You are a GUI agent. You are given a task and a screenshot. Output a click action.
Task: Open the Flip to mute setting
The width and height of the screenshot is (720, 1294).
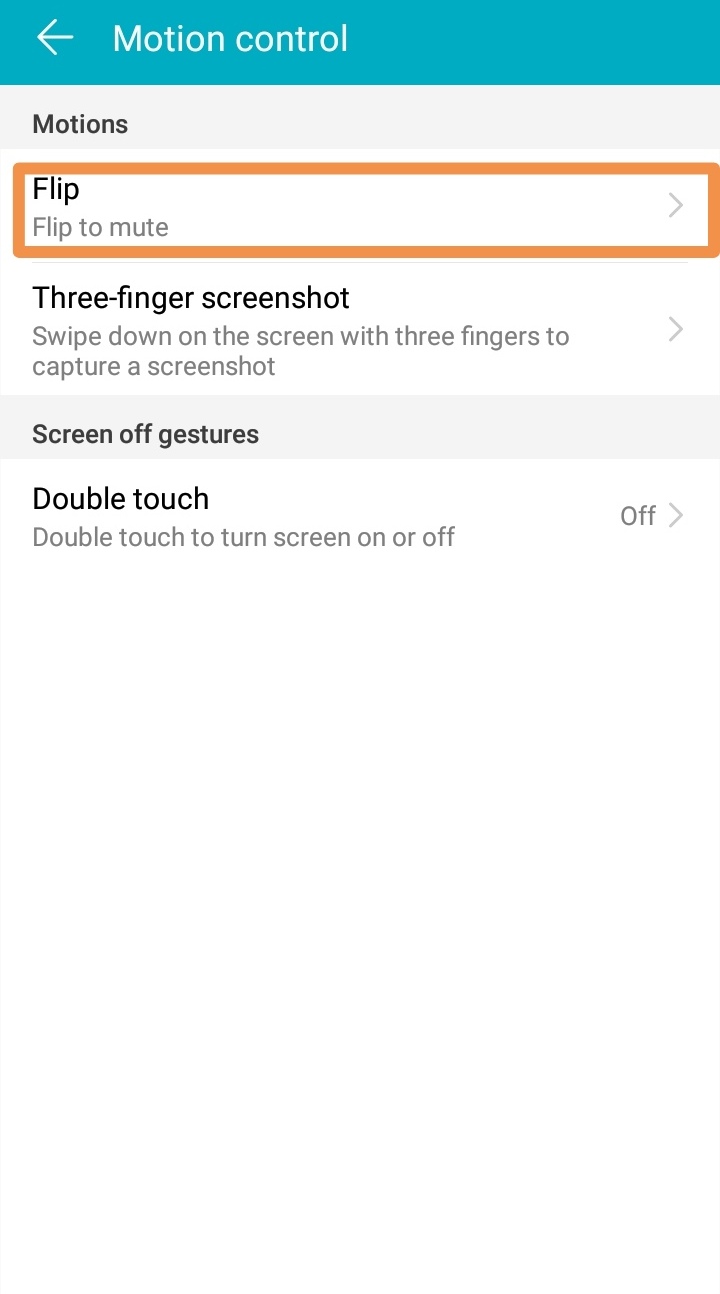[x=360, y=207]
